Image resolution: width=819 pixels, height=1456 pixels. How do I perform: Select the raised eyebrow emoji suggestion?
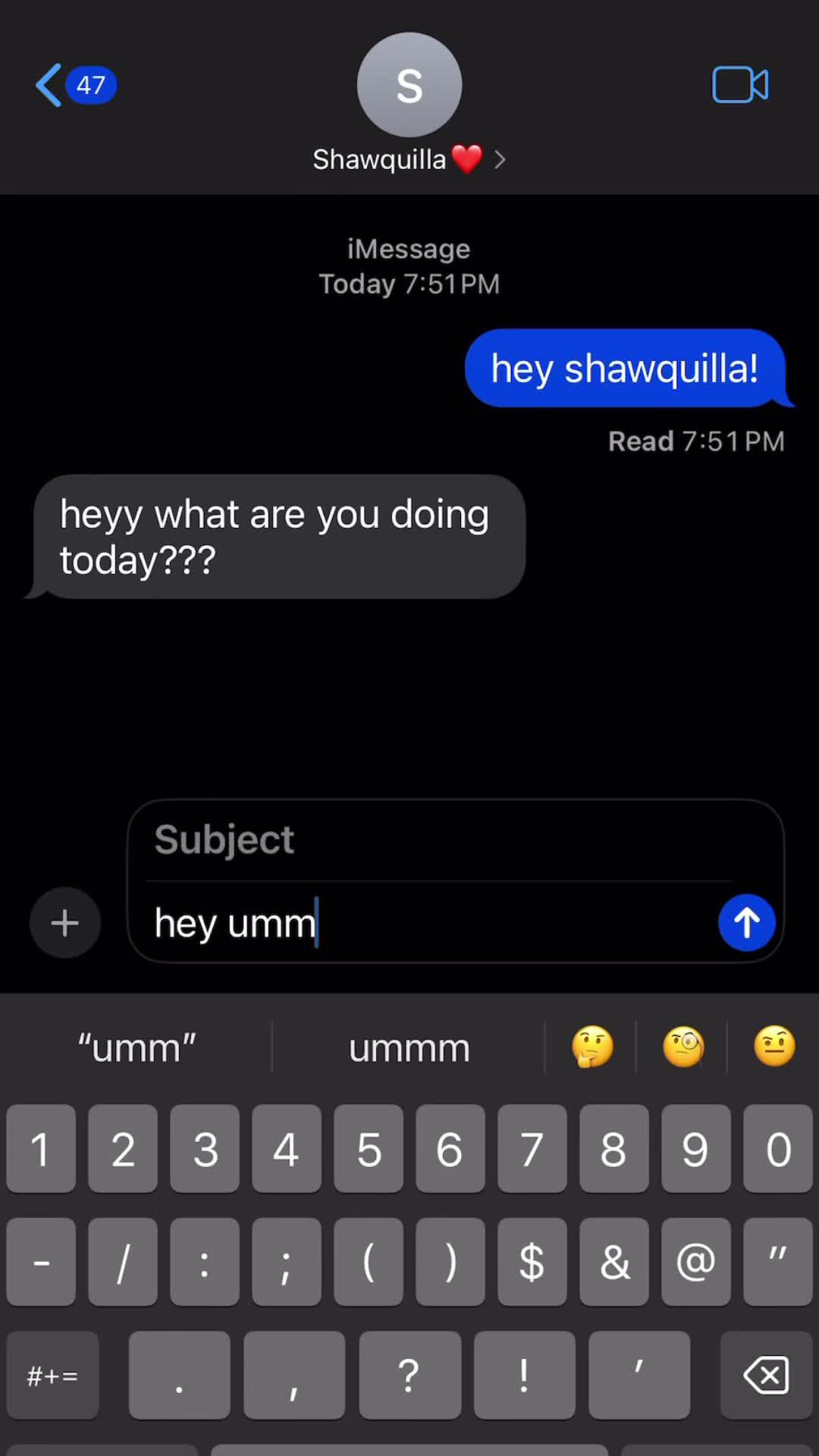pyautogui.click(x=774, y=1046)
